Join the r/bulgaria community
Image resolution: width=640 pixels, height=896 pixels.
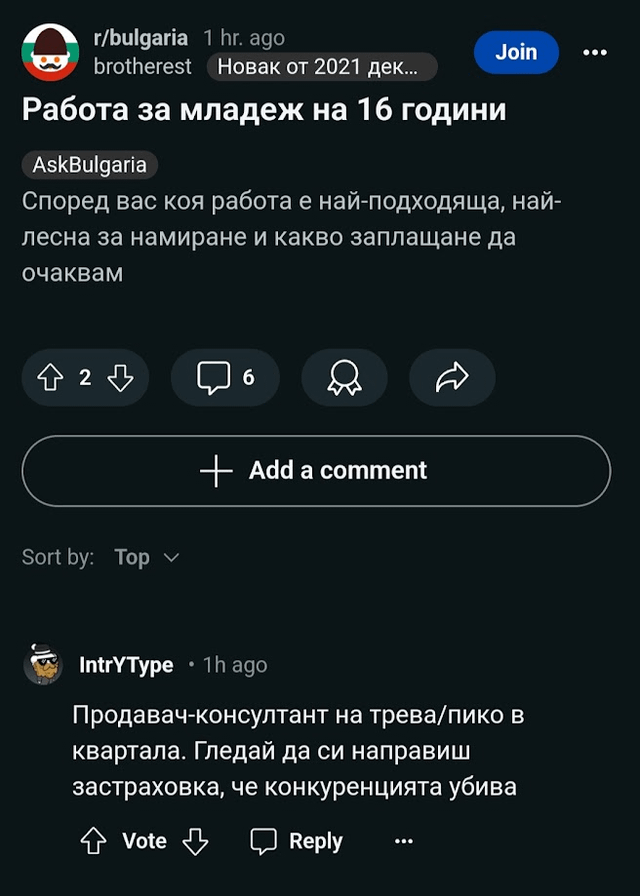(516, 52)
